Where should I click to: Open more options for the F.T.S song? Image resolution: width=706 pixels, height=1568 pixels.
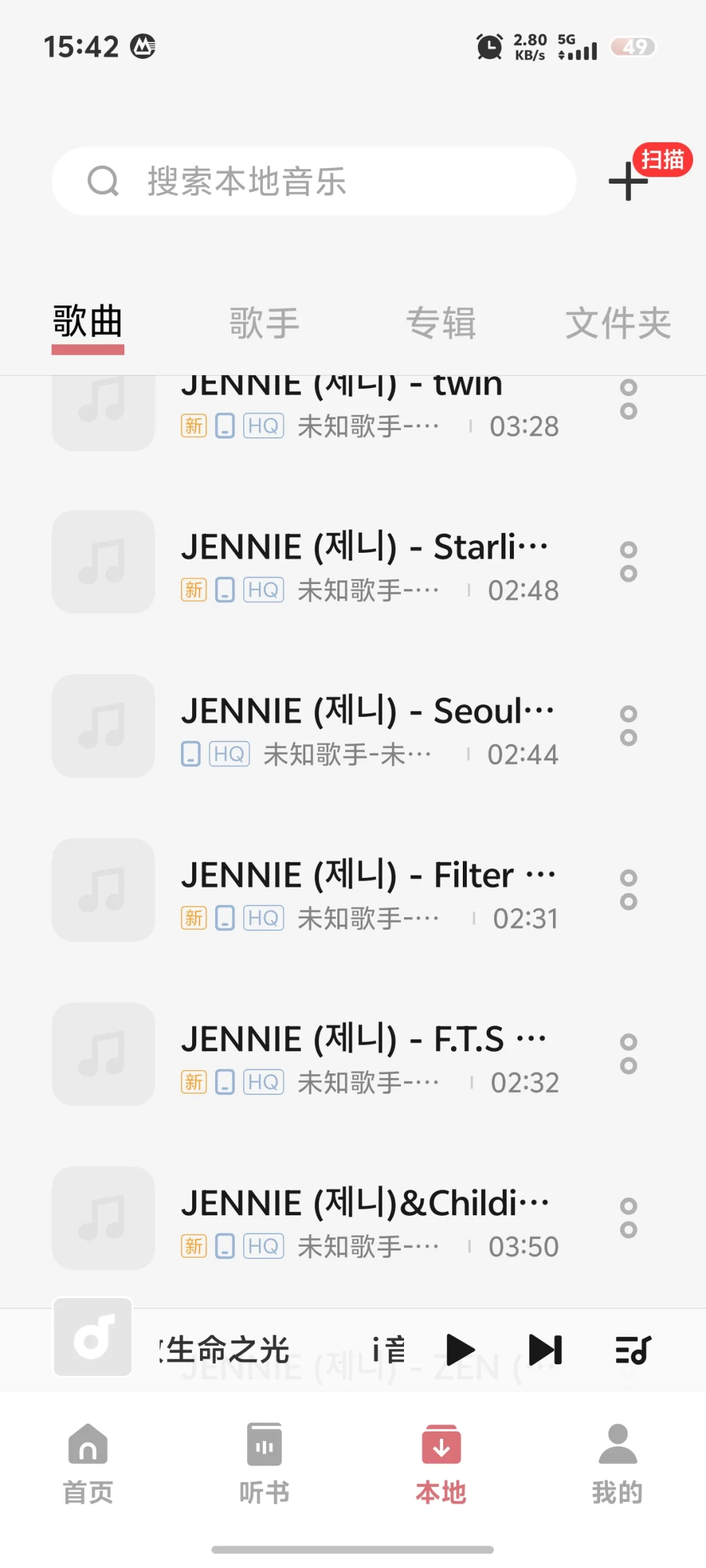click(x=628, y=1054)
